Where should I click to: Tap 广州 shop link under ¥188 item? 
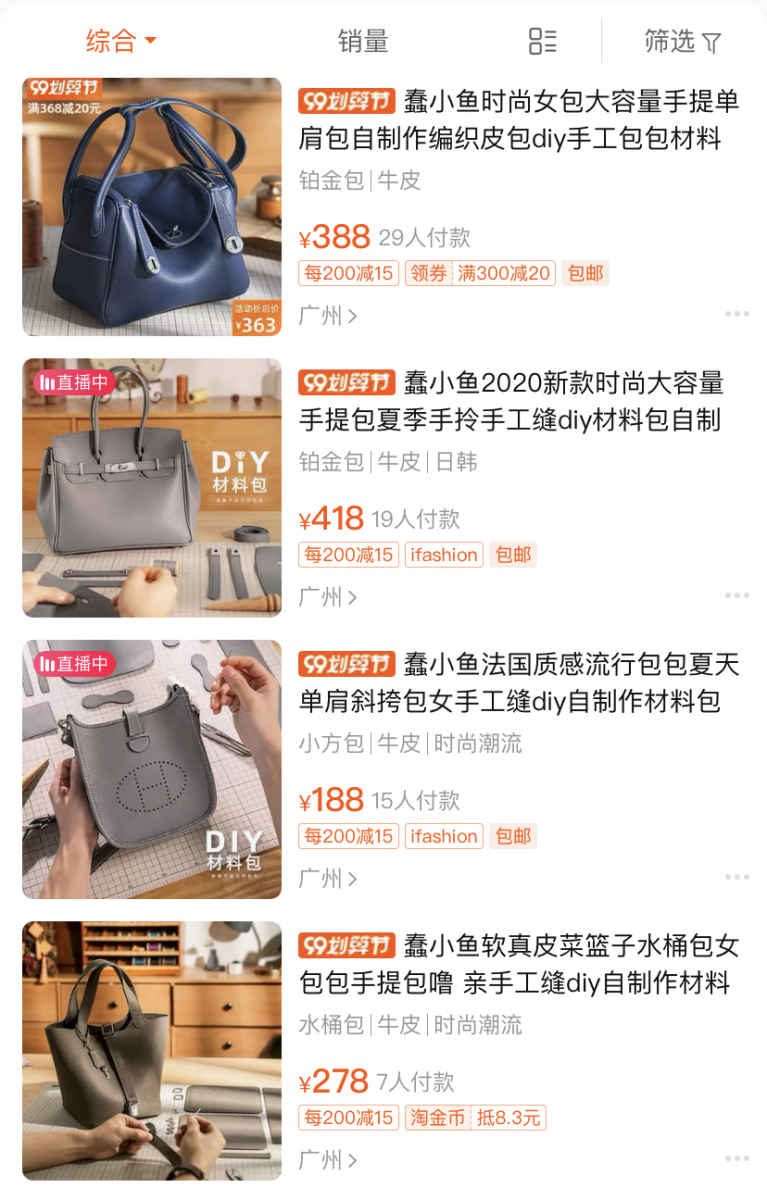coord(328,878)
